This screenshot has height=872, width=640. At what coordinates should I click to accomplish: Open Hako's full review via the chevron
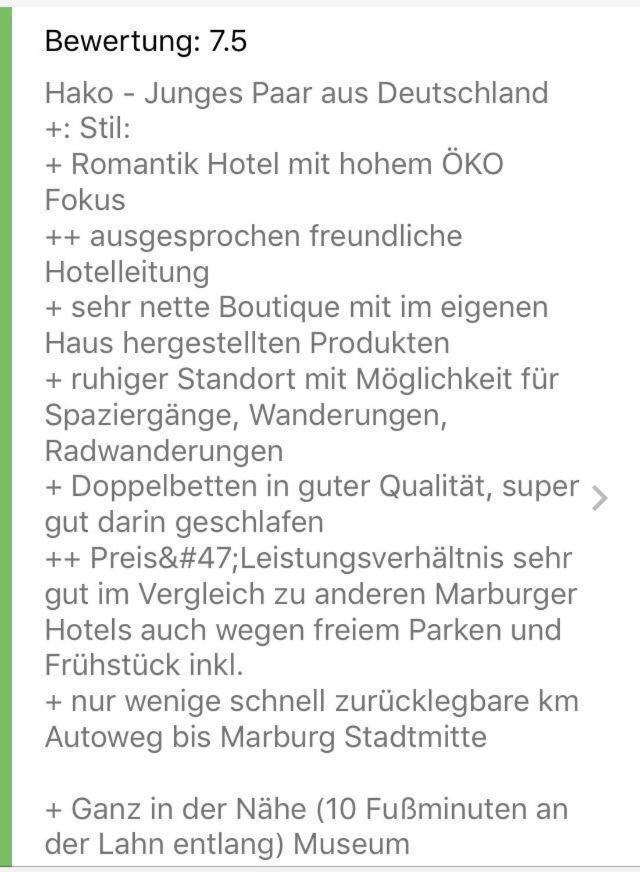(599, 498)
